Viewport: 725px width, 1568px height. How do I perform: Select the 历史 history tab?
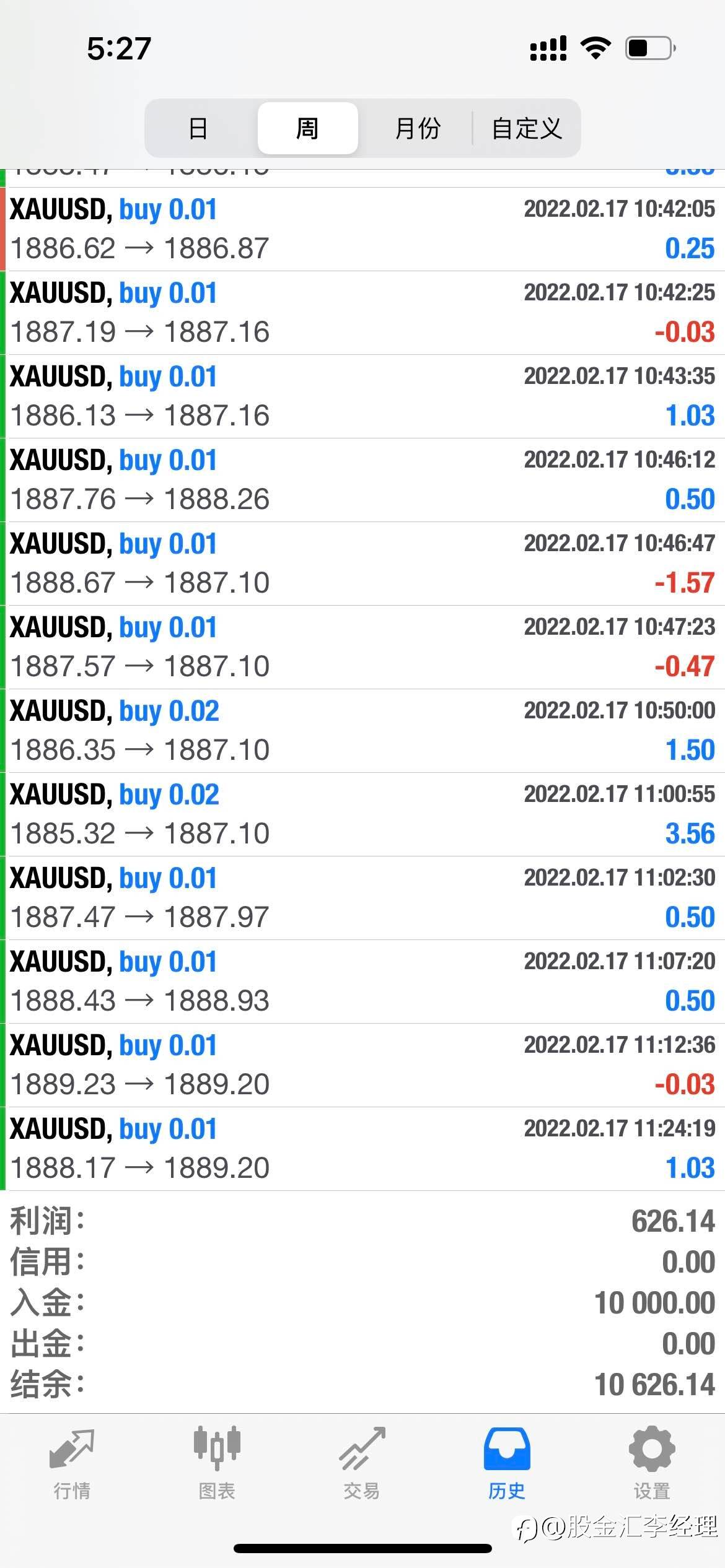click(x=507, y=1464)
